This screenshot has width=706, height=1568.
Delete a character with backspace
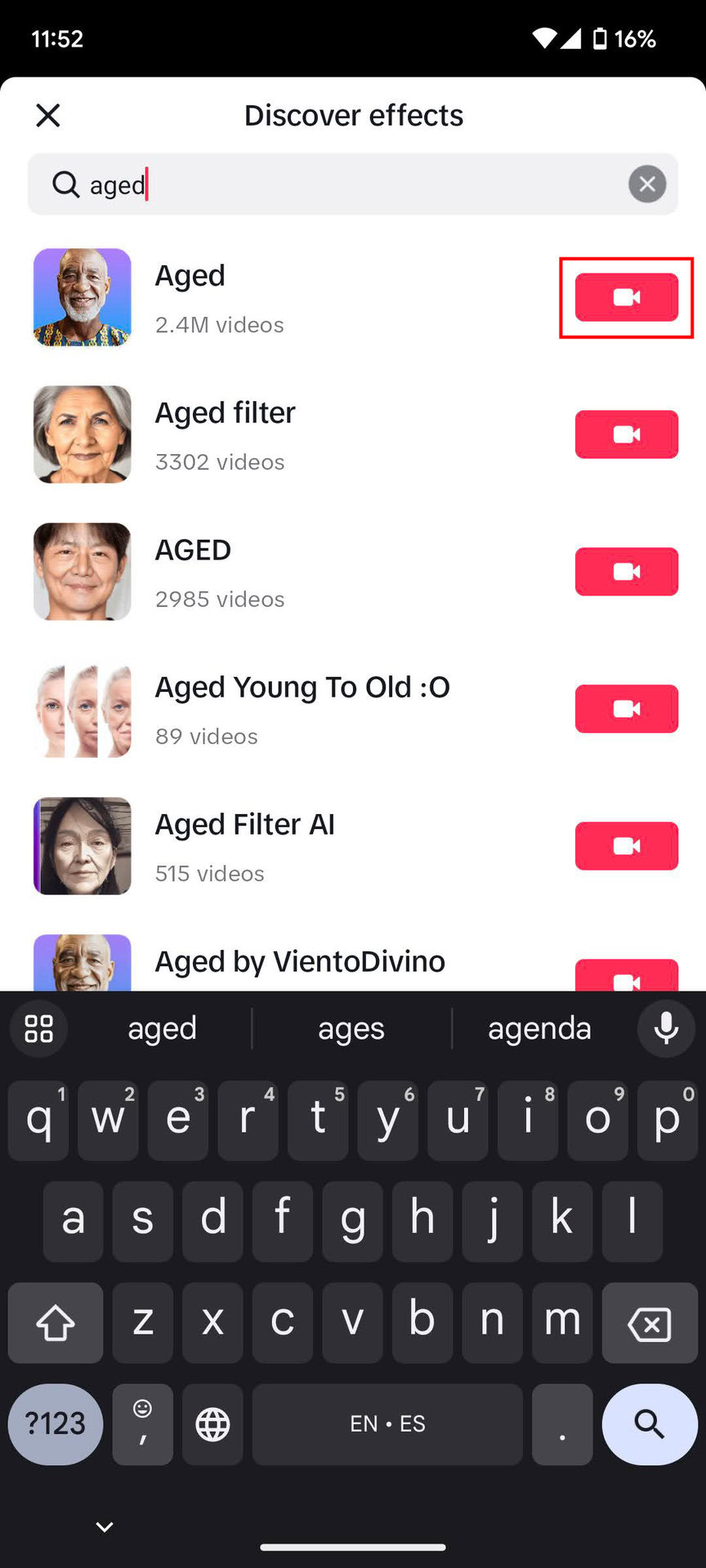(x=650, y=1323)
